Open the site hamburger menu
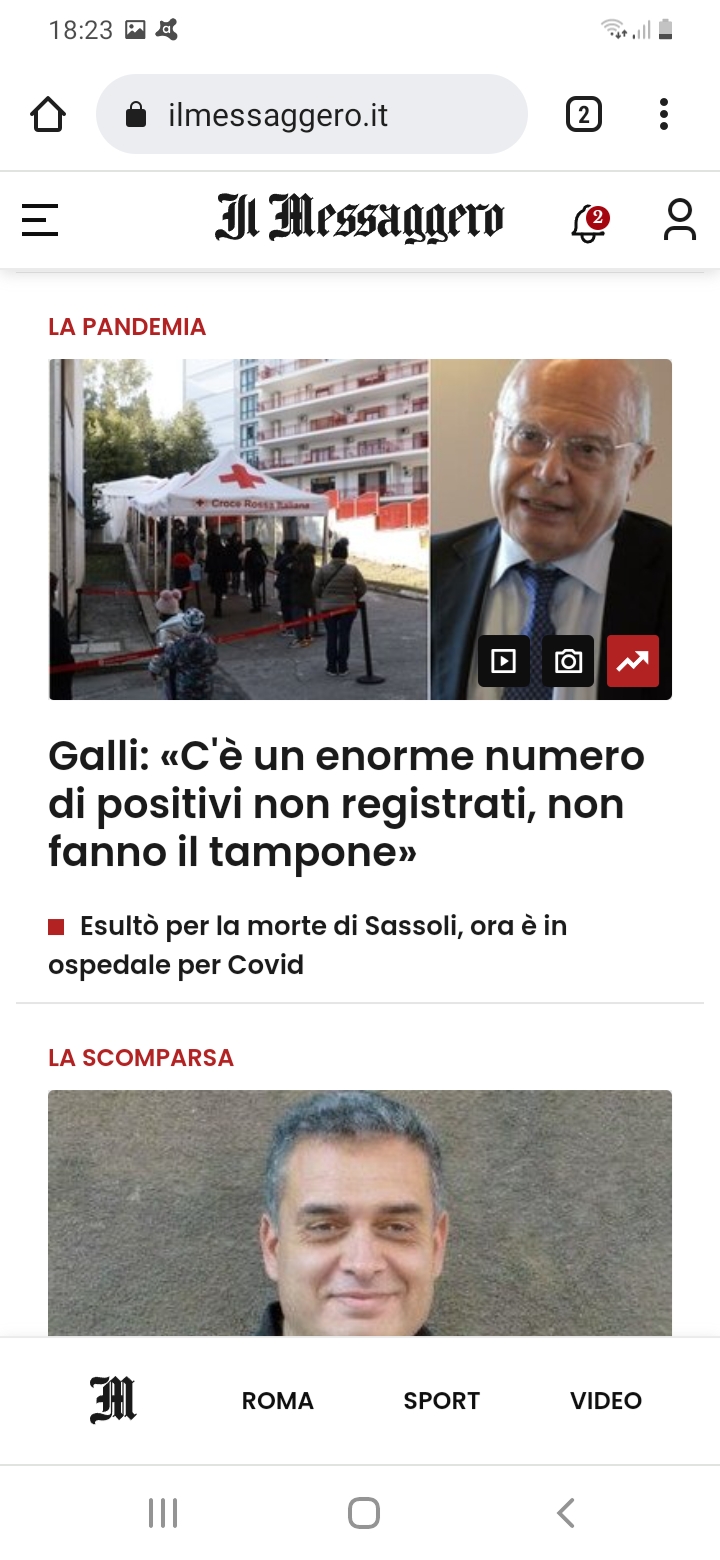The image size is (720, 1560). point(40,220)
